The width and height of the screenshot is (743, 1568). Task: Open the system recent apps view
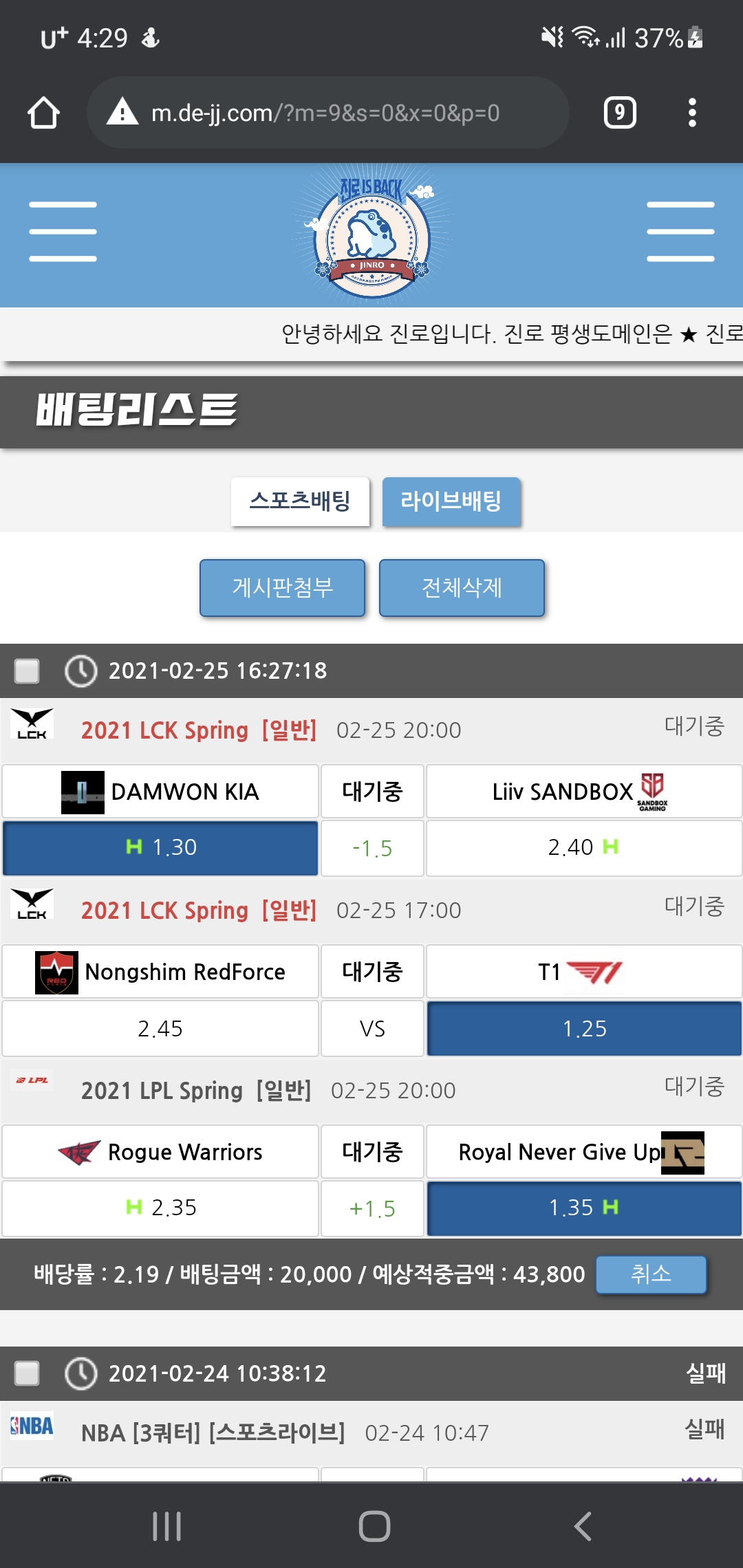pos(166,1526)
